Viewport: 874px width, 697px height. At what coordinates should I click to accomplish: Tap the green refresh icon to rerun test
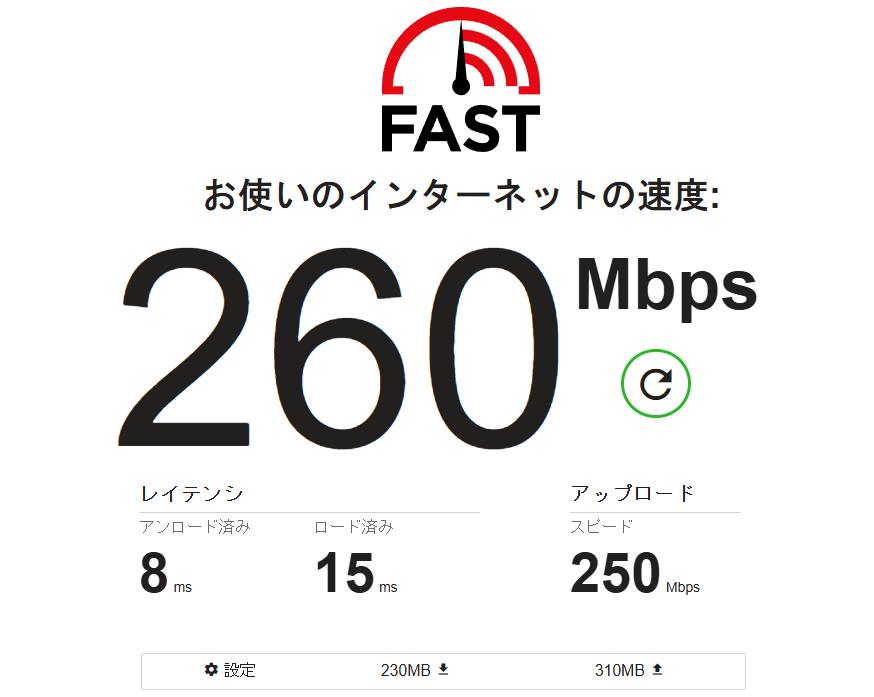tap(655, 384)
